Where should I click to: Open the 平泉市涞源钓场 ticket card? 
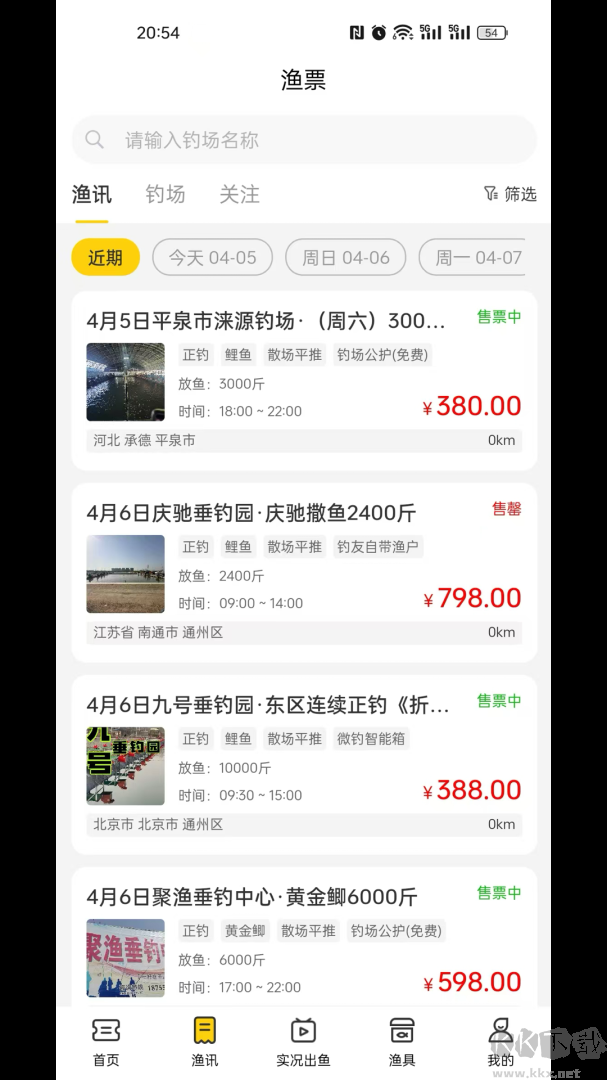click(x=304, y=380)
